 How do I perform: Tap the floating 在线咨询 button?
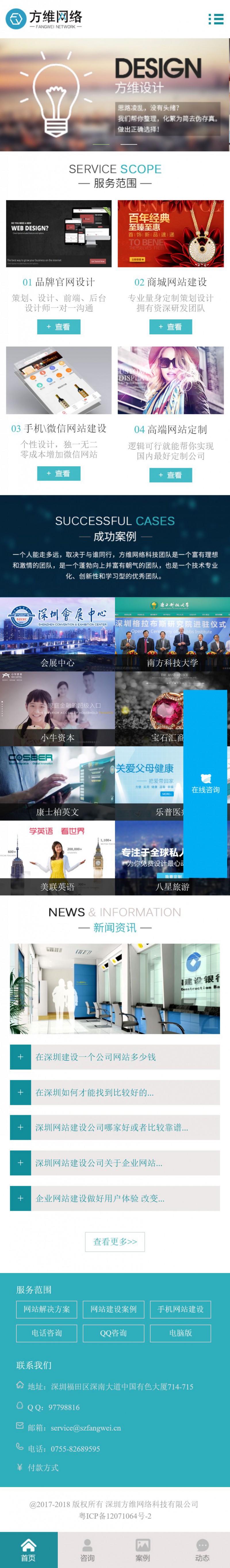click(x=205, y=783)
